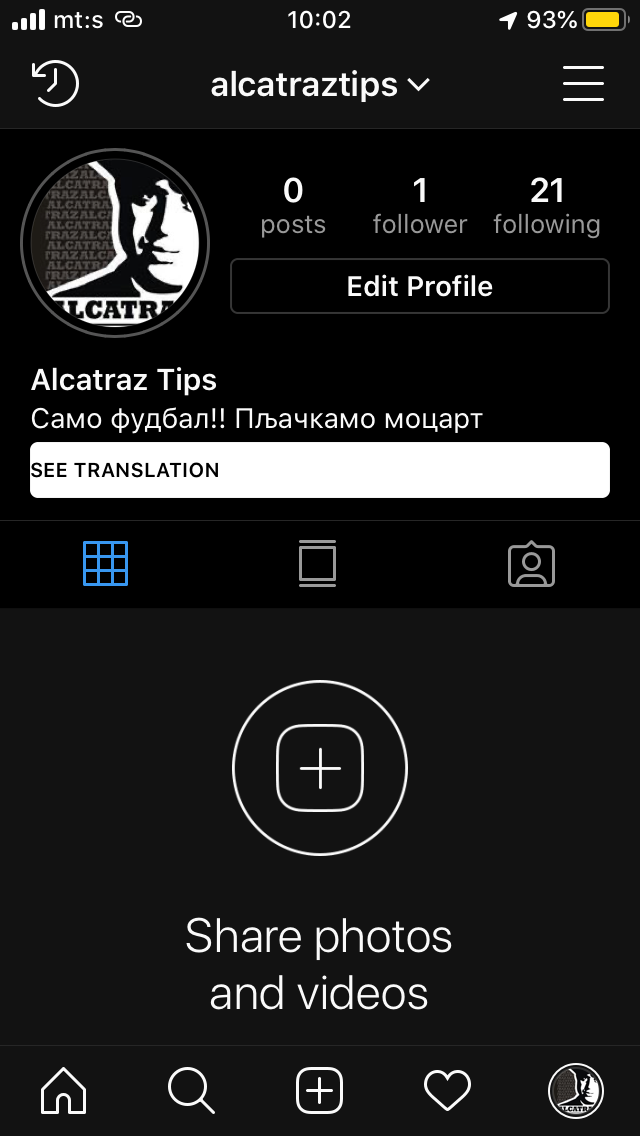This screenshot has height=1136, width=640.
Task: View the 21 following list
Action: 546,205
